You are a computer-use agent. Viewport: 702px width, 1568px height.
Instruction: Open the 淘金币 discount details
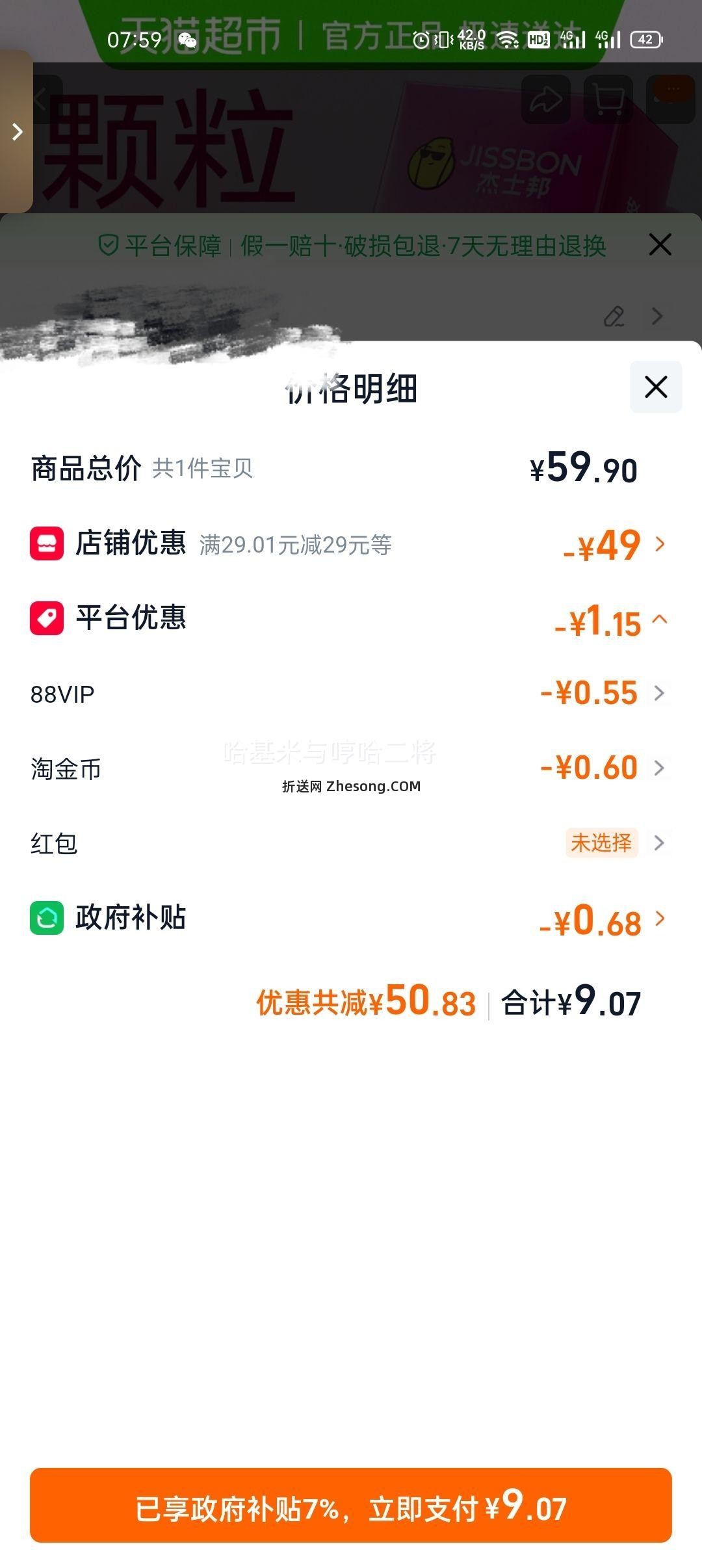tap(660, 768)
